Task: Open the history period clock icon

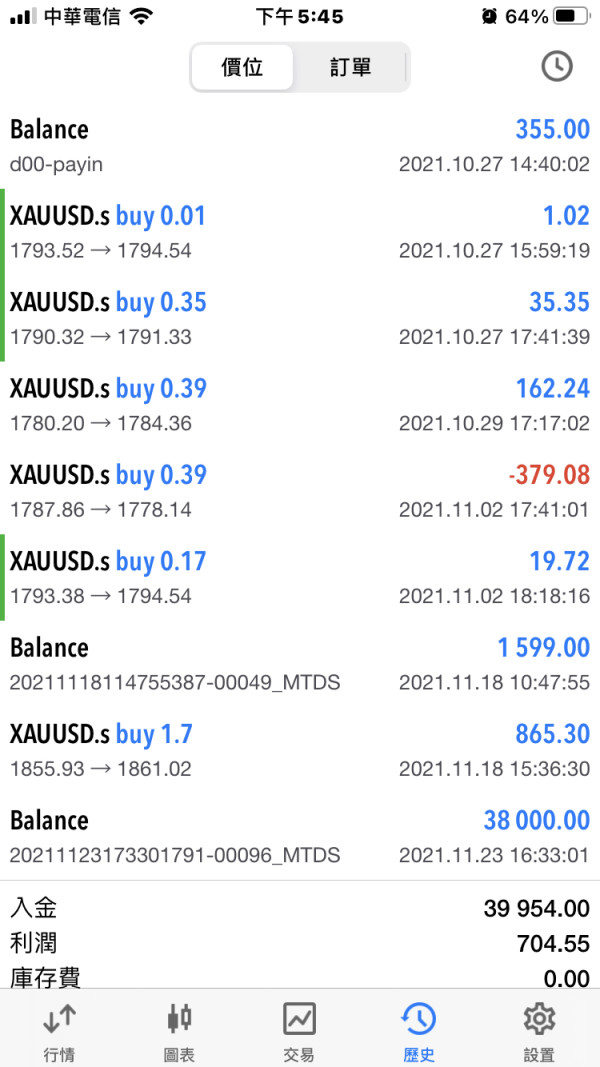Action: [x=557, y=67]
